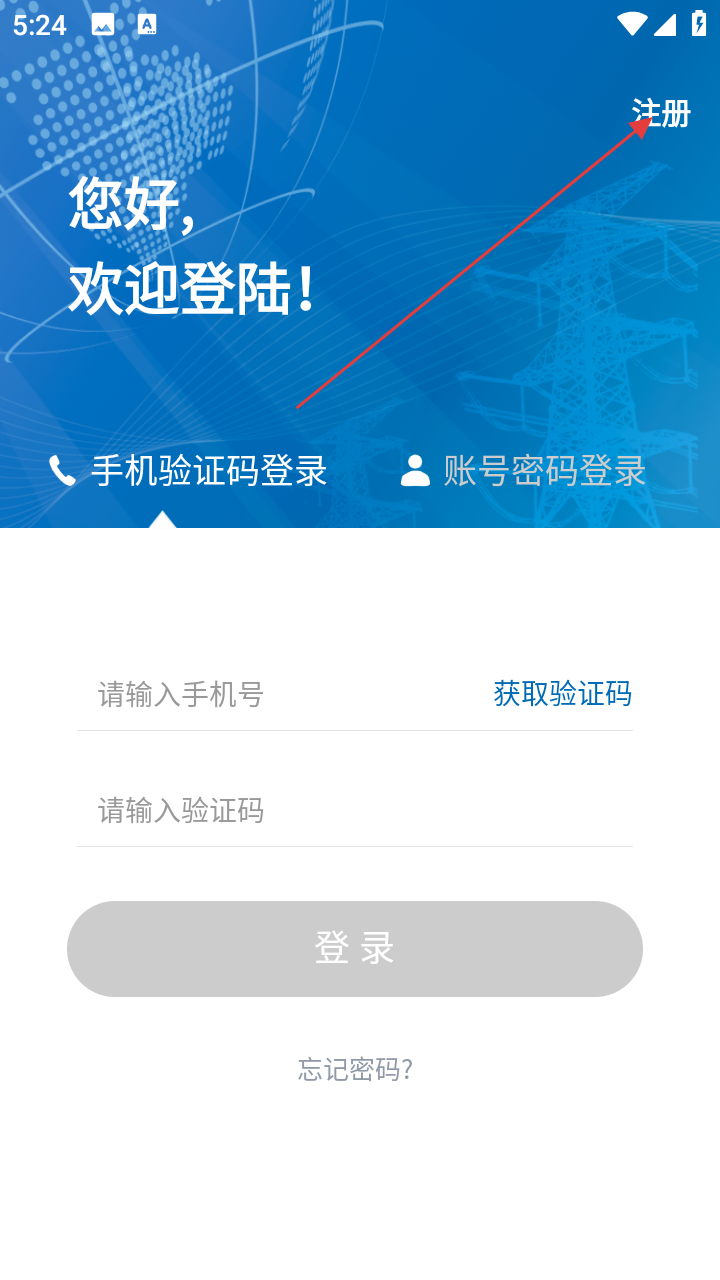720x1280 pixels.
Task: Switch to 账号密码登录 tab
Action: point(523,470)
